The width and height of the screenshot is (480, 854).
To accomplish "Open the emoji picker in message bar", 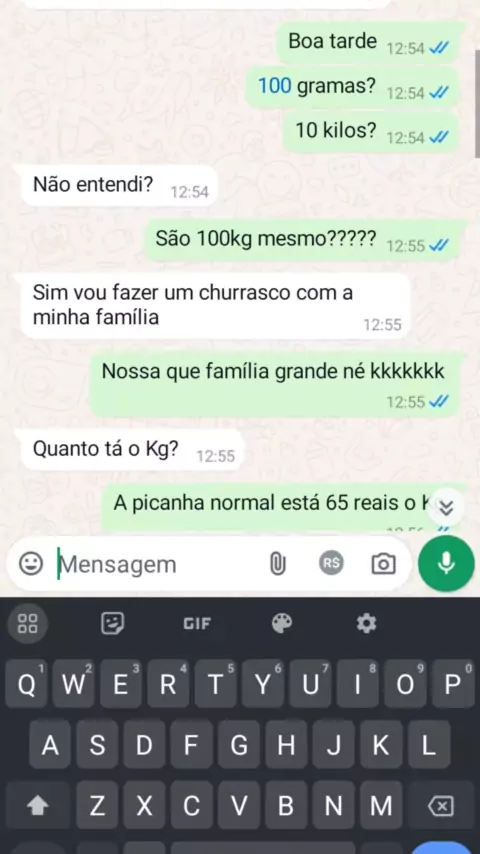I will click(x=31, y=564).
